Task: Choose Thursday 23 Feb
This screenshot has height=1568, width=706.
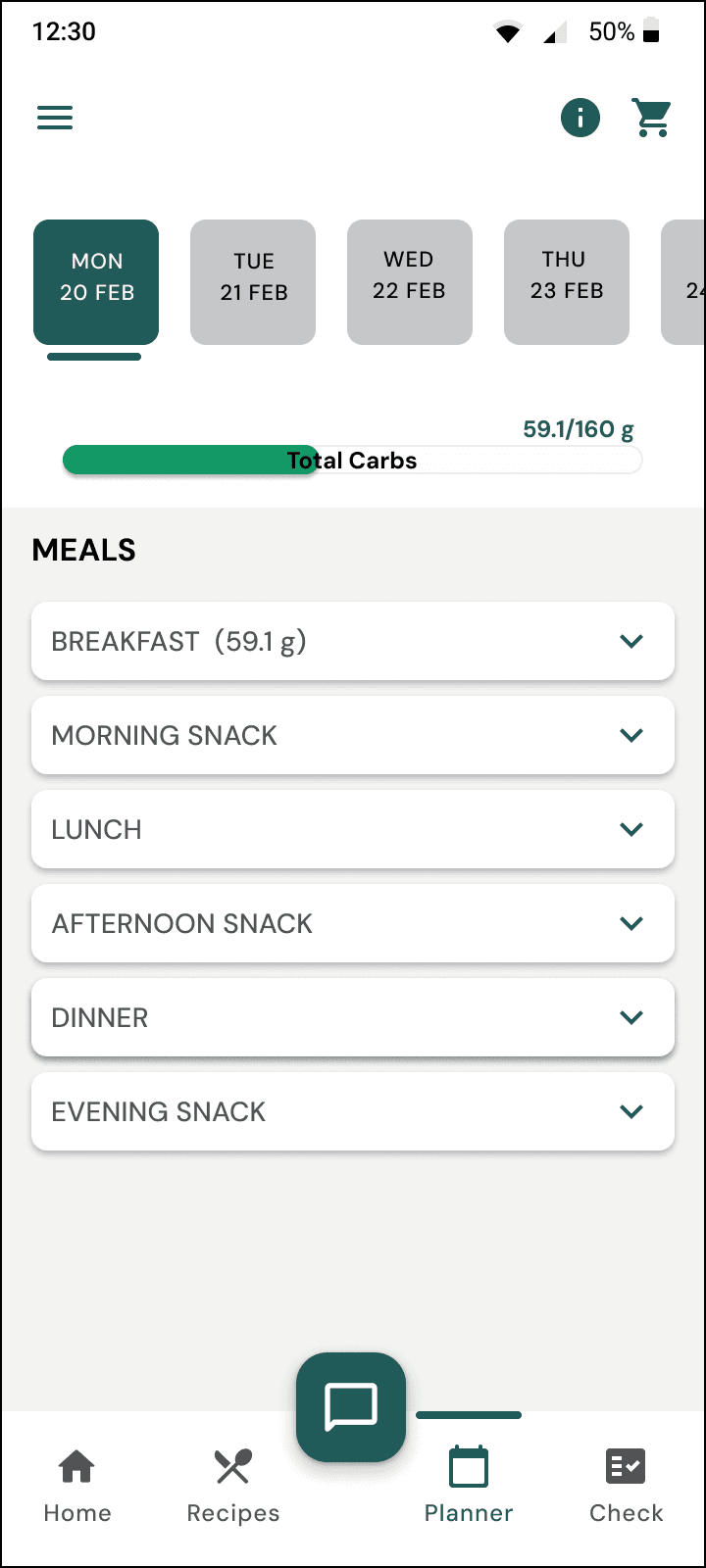Action: point(567,282)
